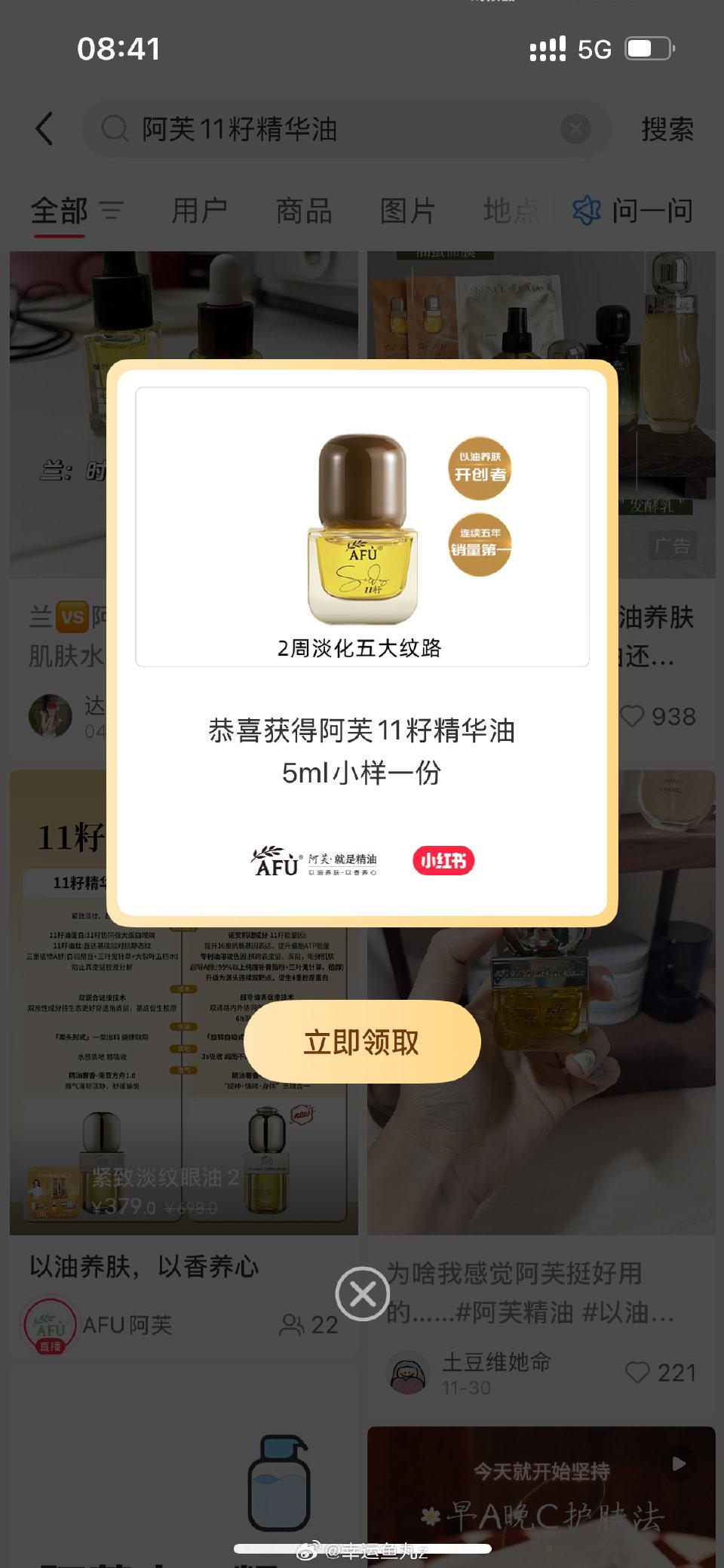This screenshot has width=724, height=1568.
Task: Expand the 图片 results view
Action: [406, 212]
